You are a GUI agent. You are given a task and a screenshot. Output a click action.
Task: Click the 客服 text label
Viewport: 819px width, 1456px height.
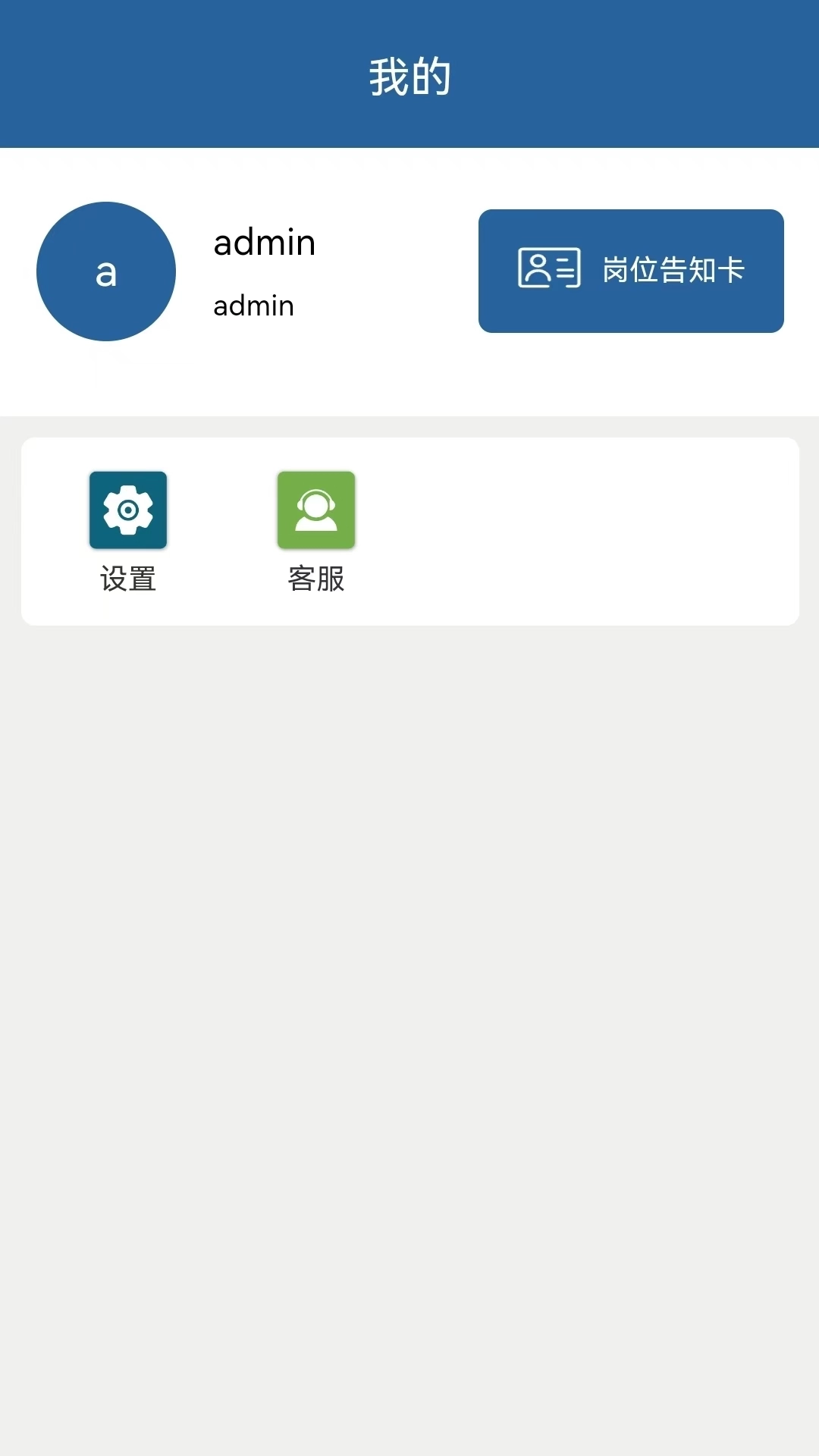315,579
